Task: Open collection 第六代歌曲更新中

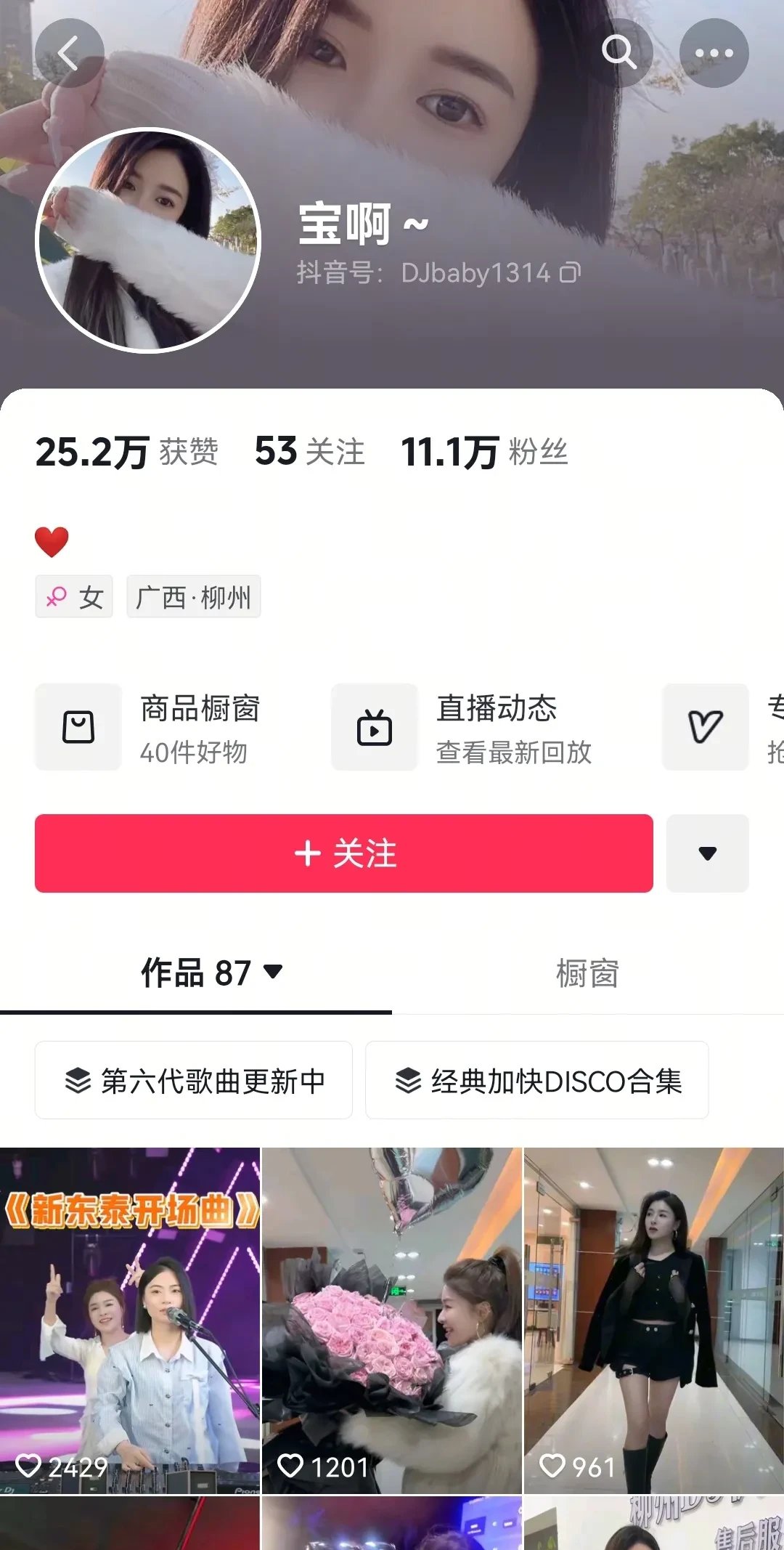Action: (x=194, y=1080)
